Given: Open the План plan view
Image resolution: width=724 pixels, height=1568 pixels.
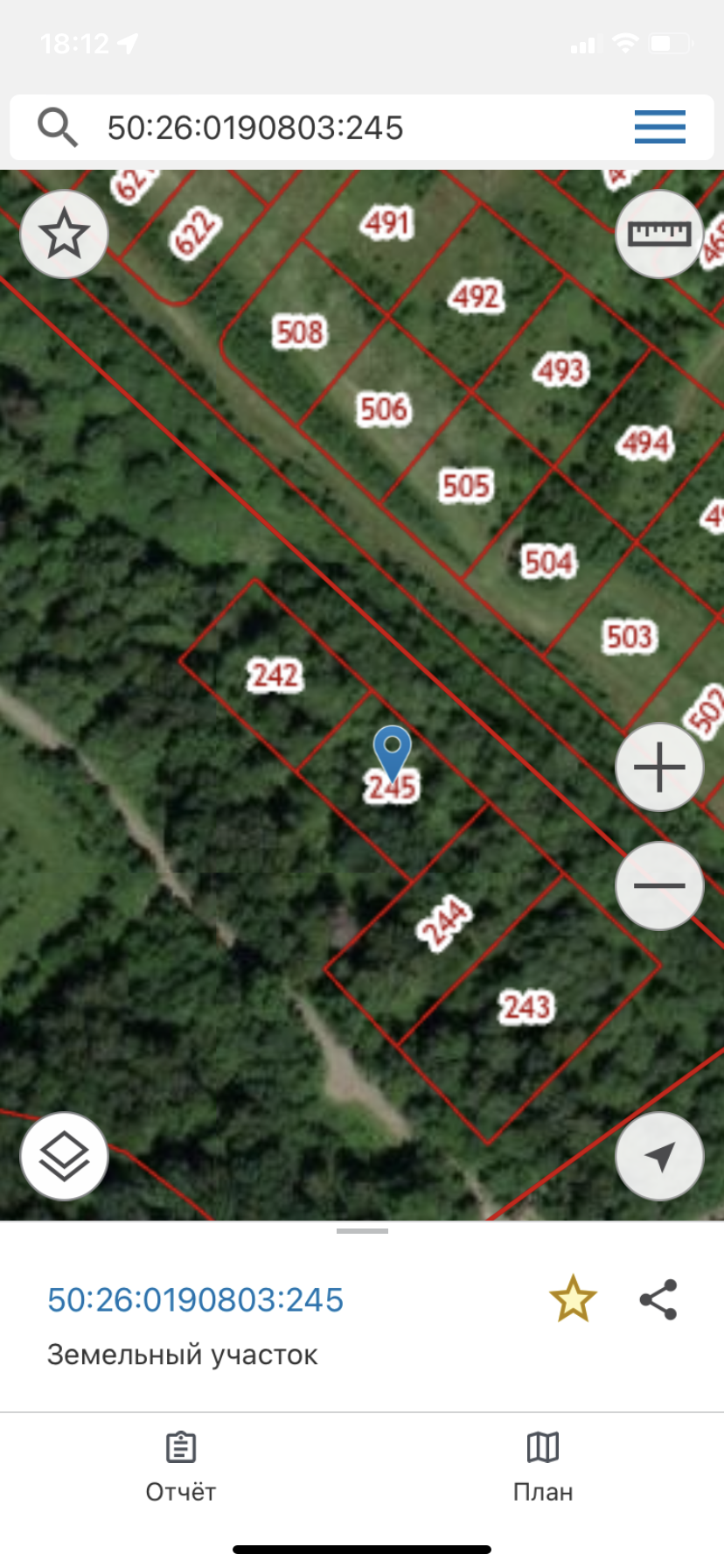Looking at the screenshot, I should point(542,1467).
